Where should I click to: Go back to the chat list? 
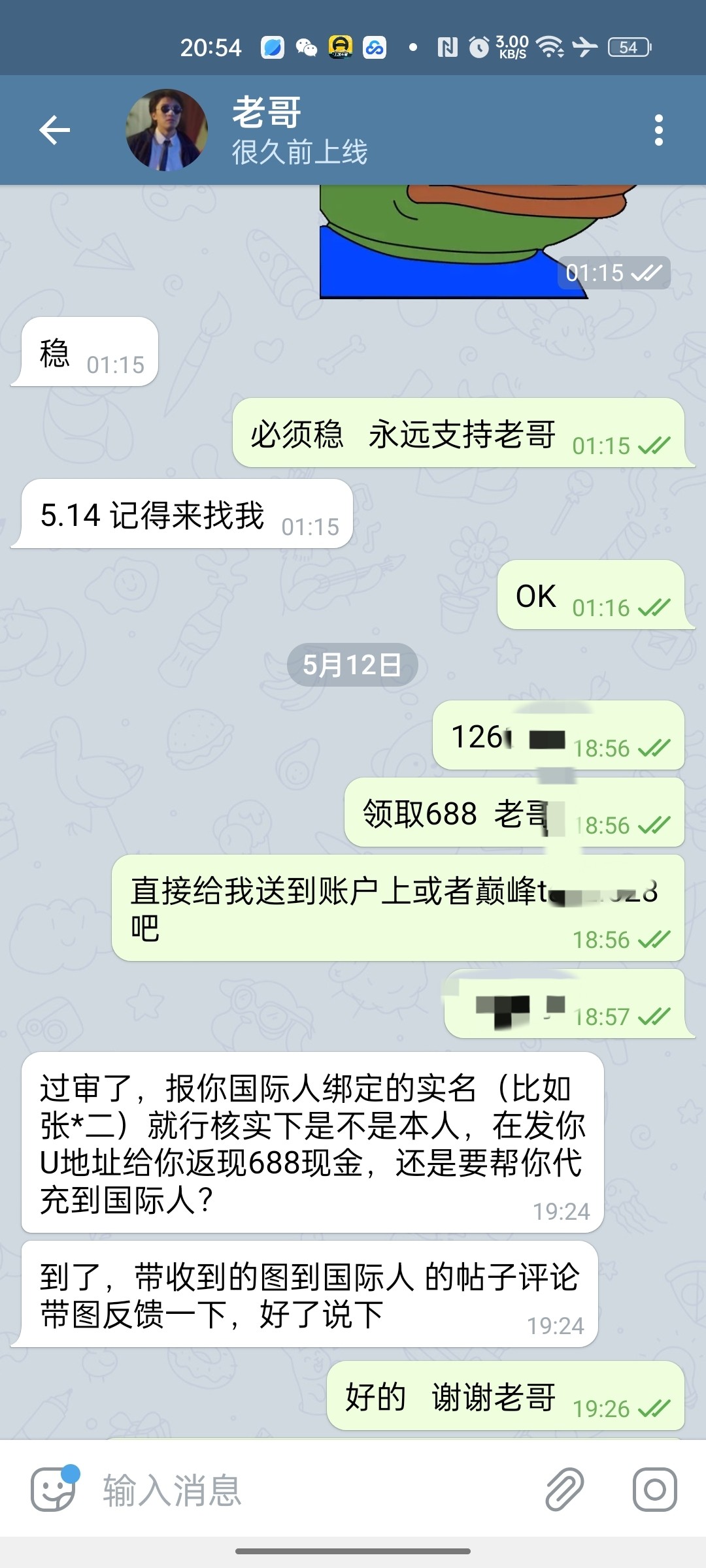pyautogui.click(x=54, y=130)
